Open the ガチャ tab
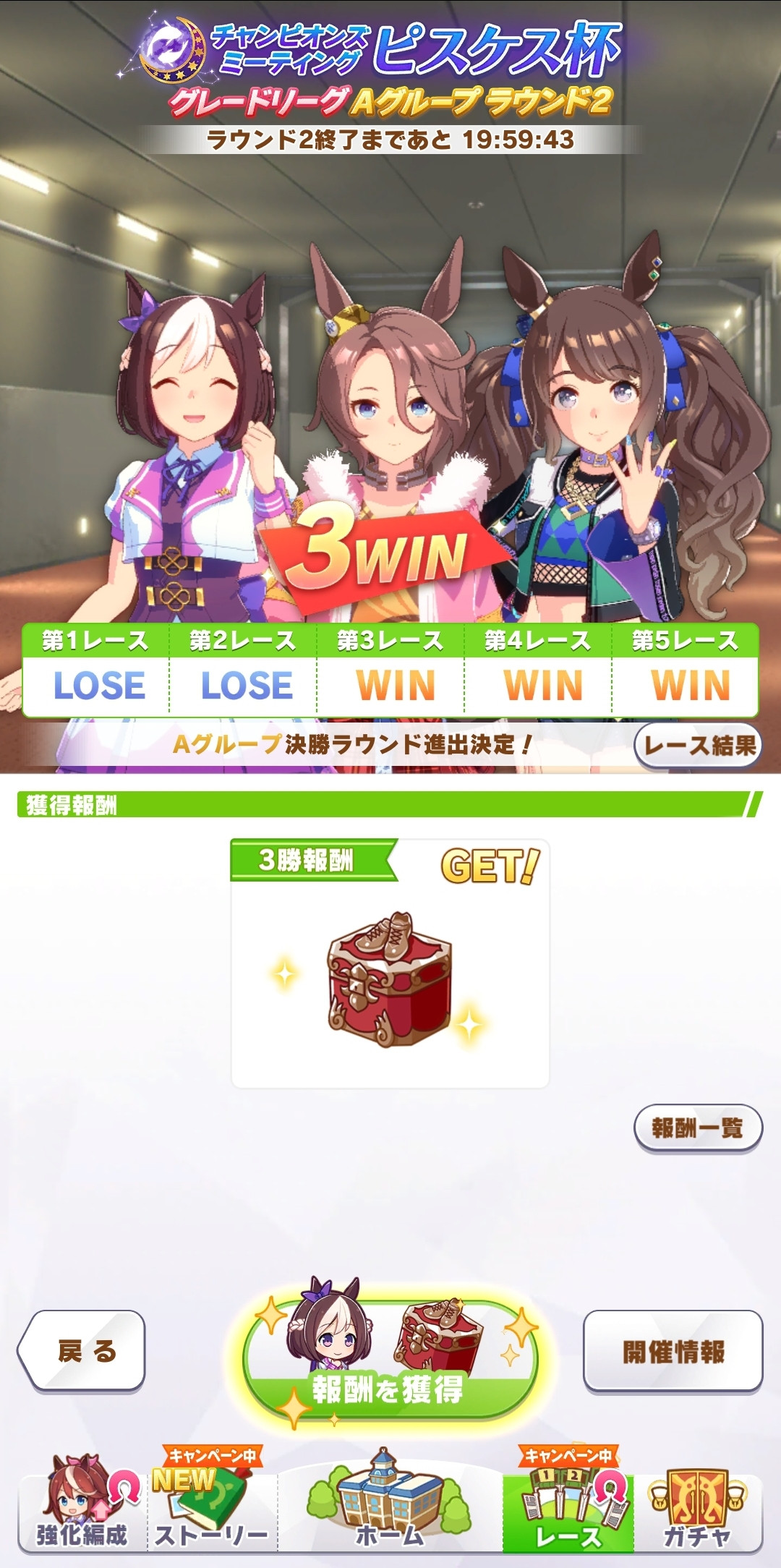The height and width of the screenshot is (1568, 781). (x=697, y=1512)
